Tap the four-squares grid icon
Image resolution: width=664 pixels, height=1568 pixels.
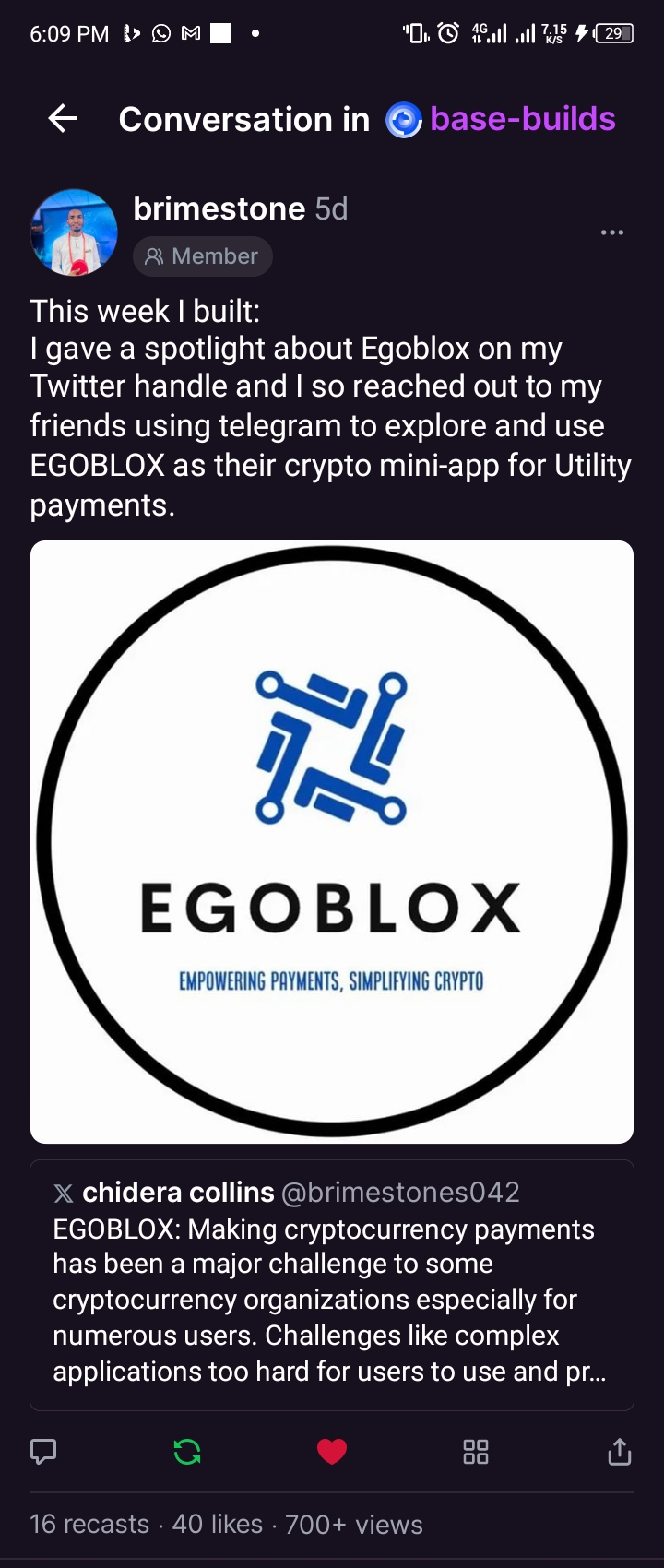[475, 1452]
